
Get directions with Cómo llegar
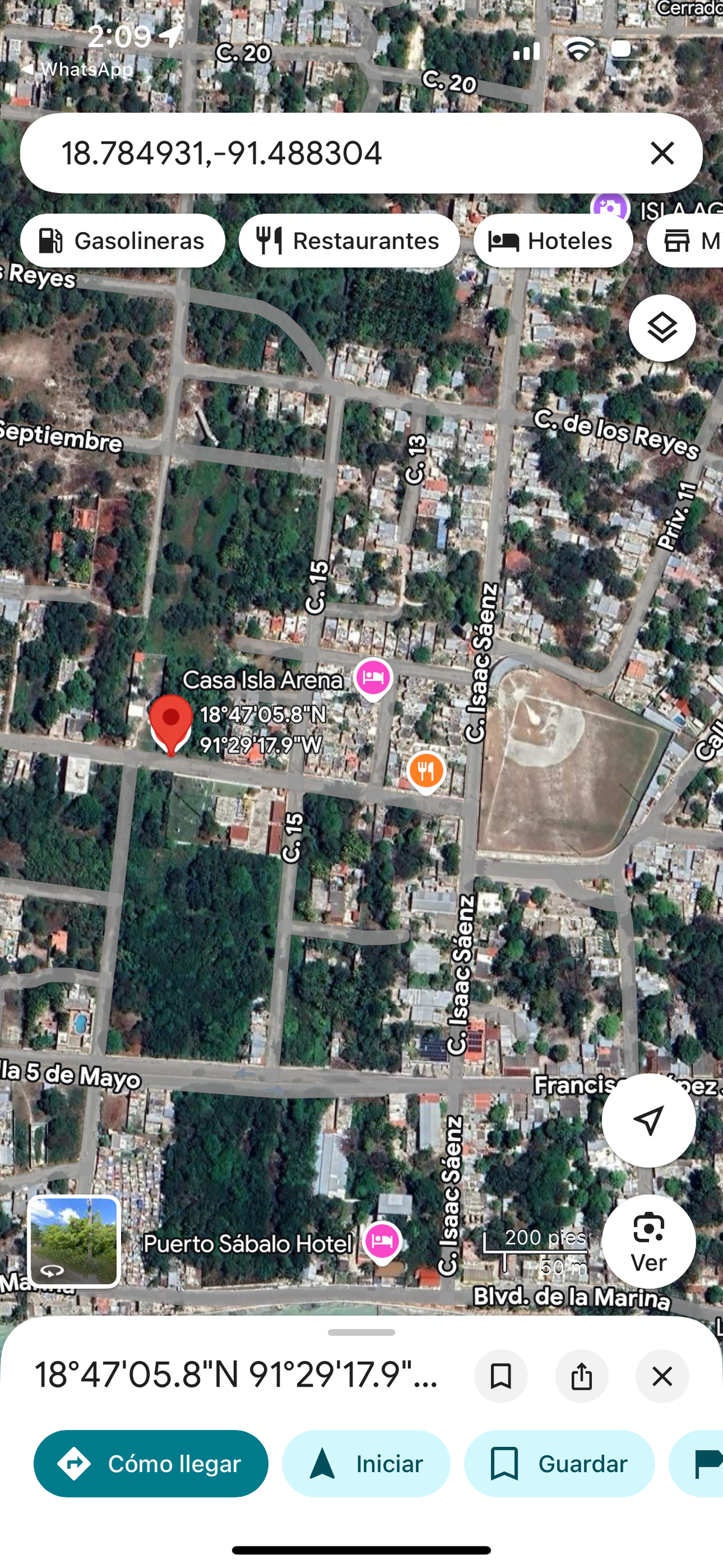tap(151, 1463)
